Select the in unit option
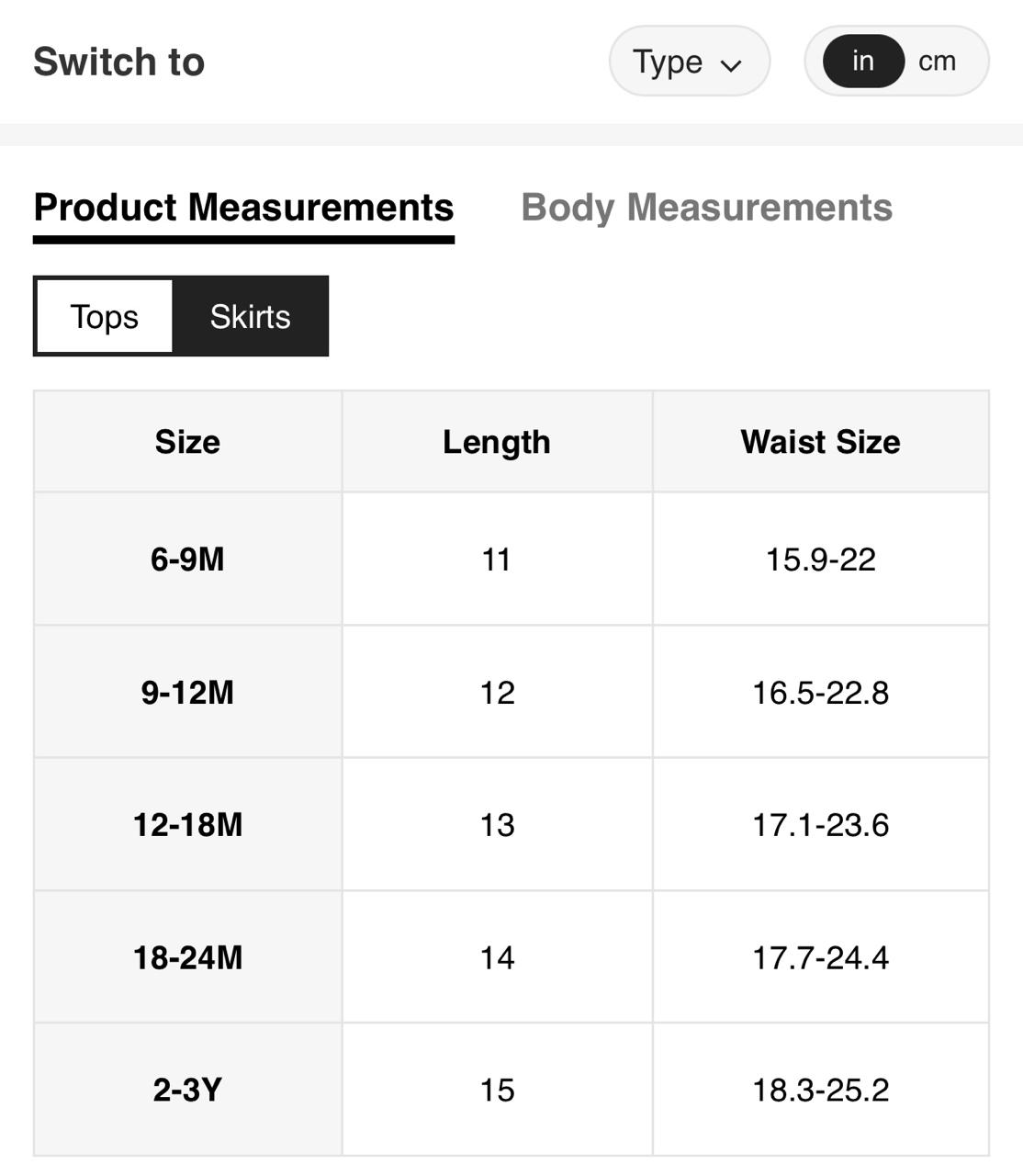The height and width of the screenshot is (1176, 1023). (862, 62)
